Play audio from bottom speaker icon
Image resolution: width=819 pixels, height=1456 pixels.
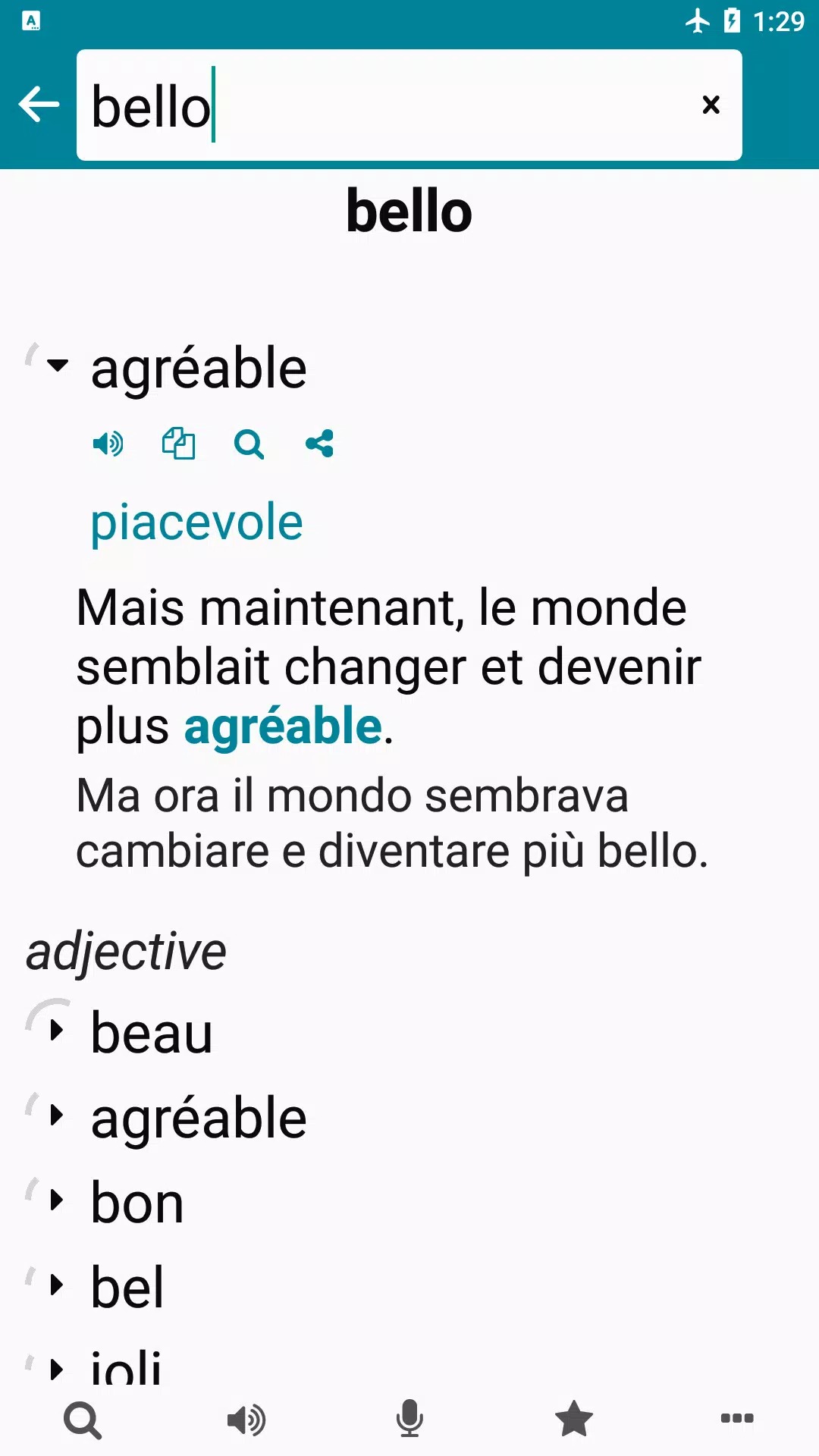click(246, 1420)
